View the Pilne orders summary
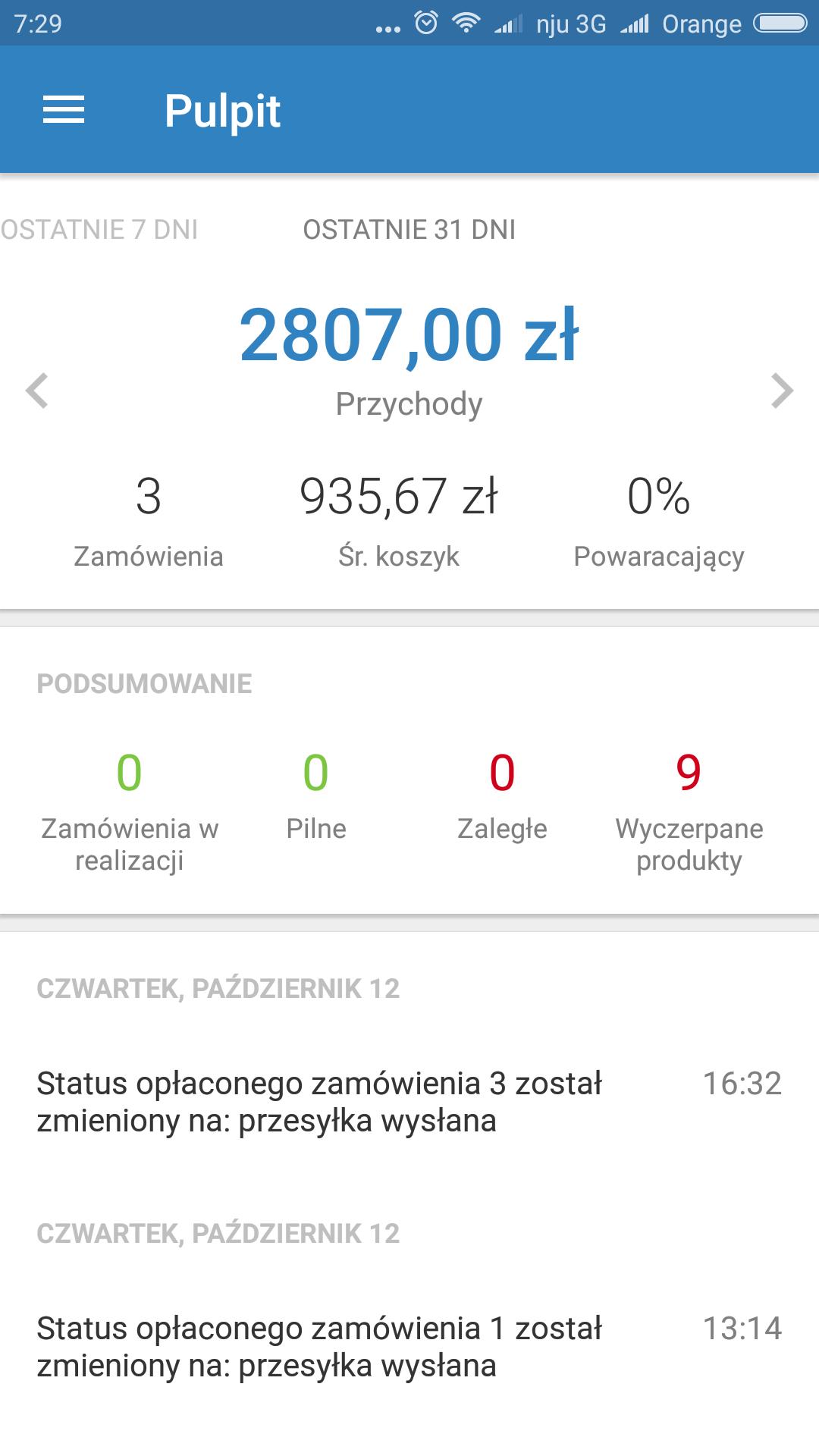This screenshot has height=1456, width=819. pos(315,796)
